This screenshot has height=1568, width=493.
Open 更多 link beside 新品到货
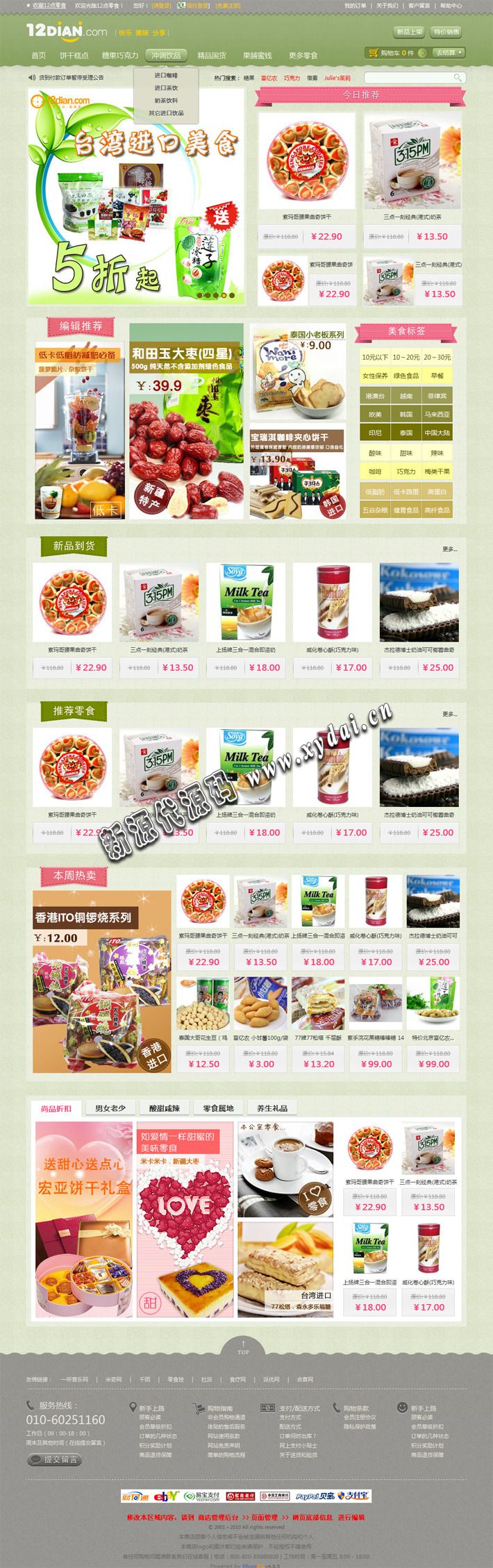pyautogui.click(x=449, y=549)
